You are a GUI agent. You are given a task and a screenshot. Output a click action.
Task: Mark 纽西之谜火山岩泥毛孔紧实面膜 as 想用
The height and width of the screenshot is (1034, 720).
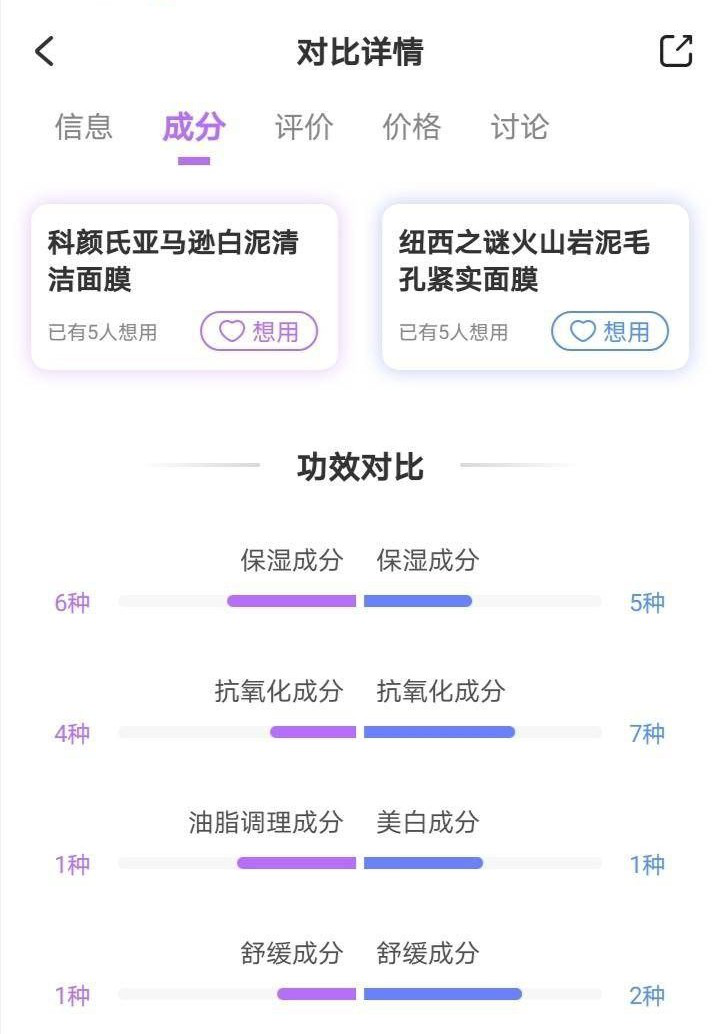point(610,331)
